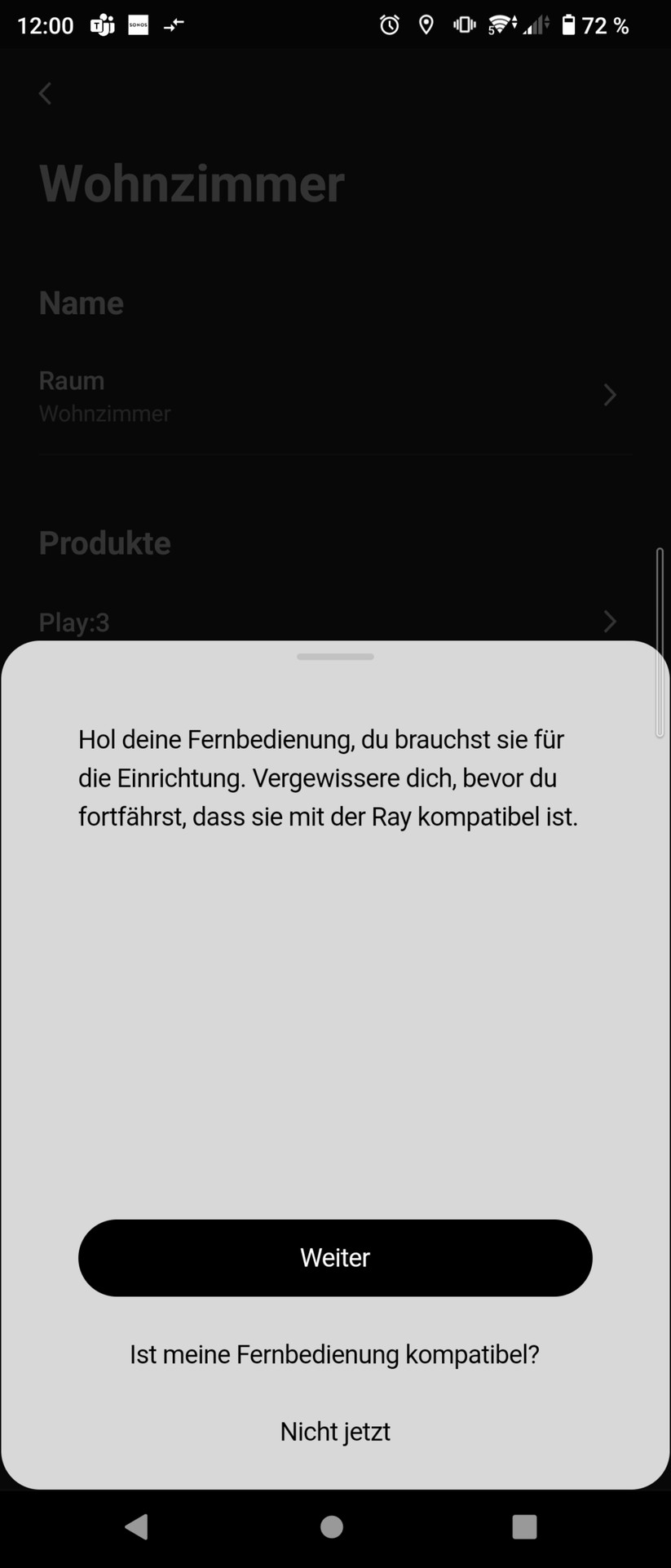This screenshot has height=1568, width=671.
Task: Tap the bottom sheet drag handle
Action: 334,656
